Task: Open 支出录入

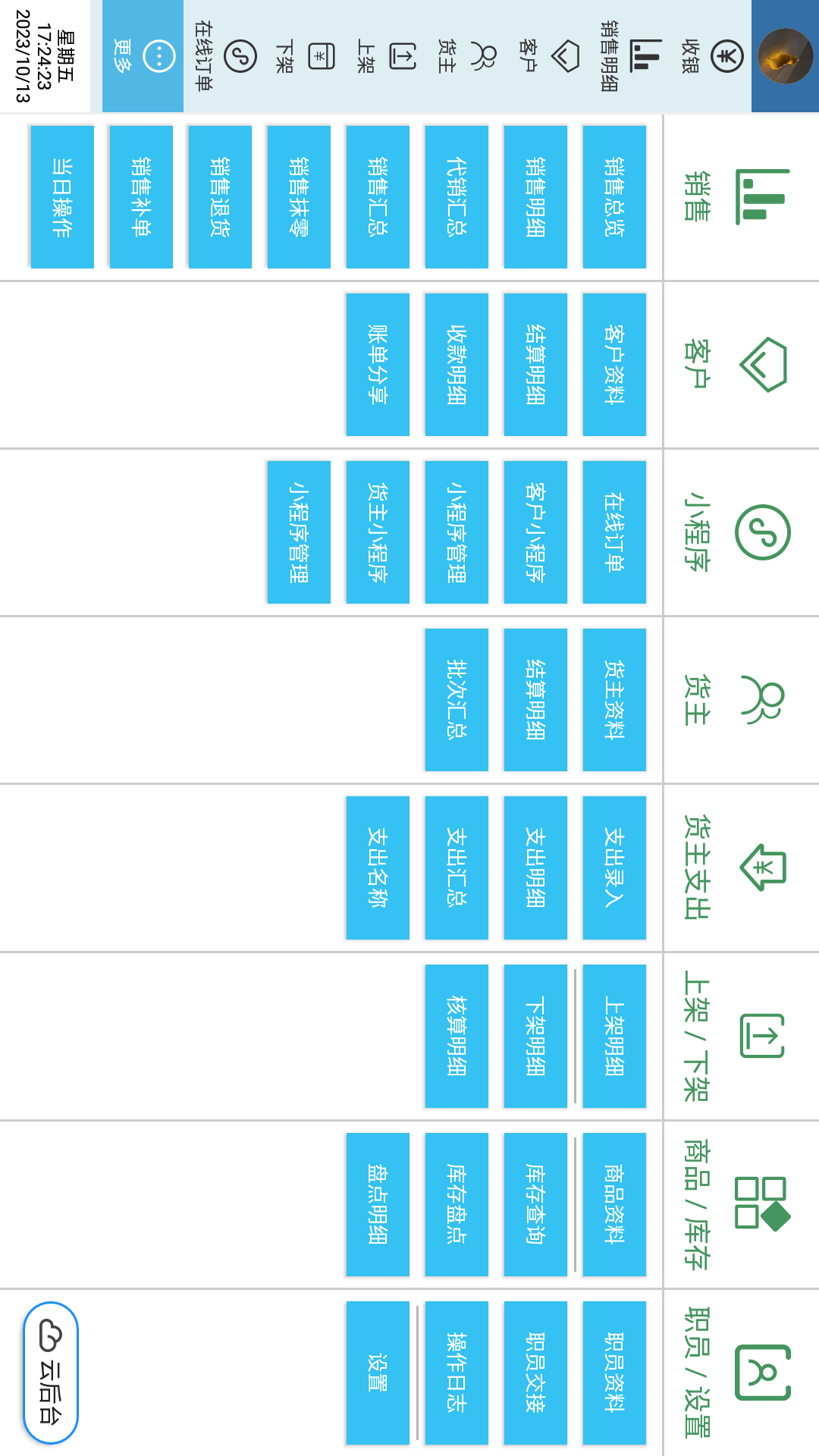Action: point(614,868)
